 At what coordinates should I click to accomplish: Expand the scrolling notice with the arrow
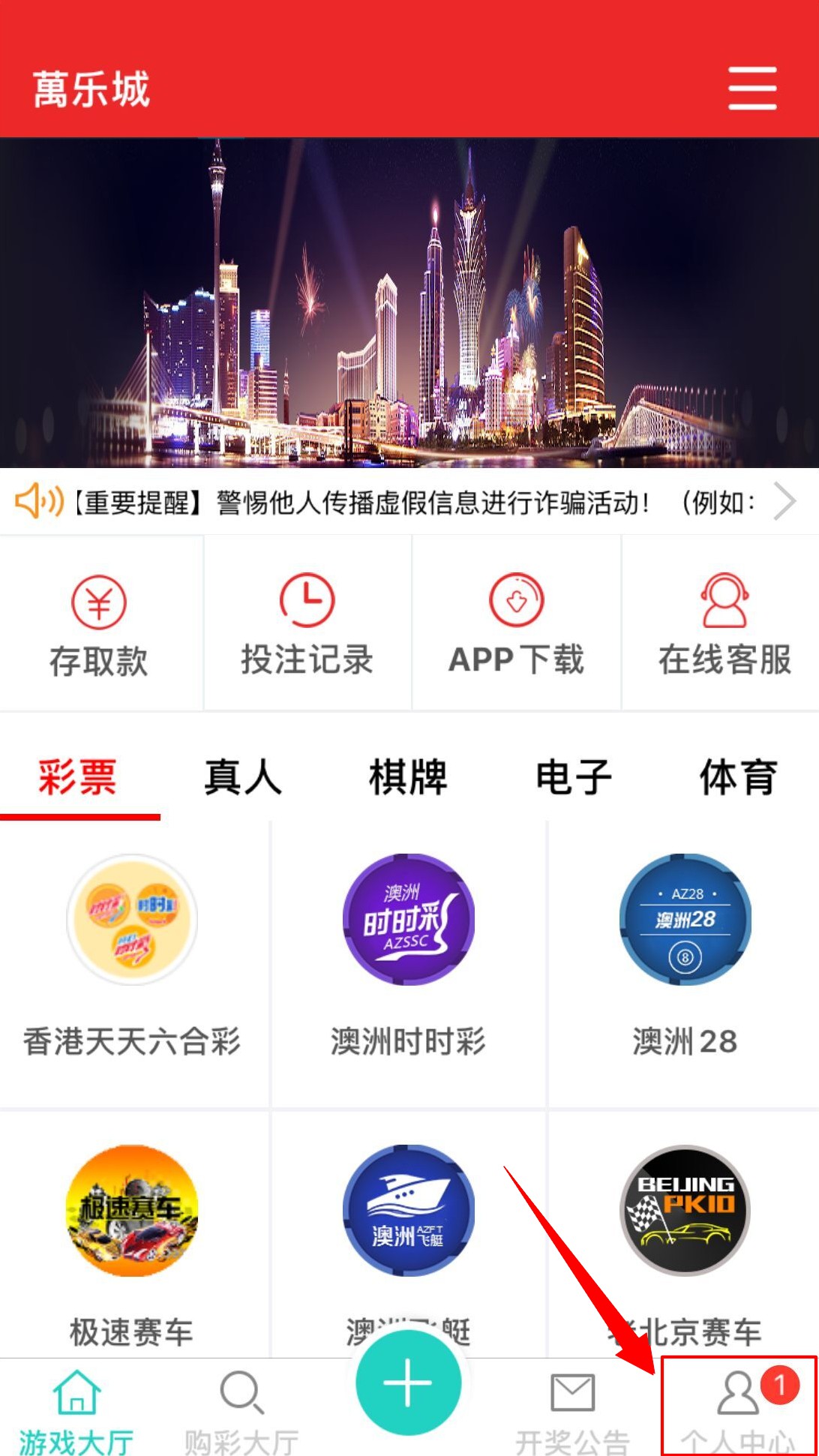click(x=784, y=502)
